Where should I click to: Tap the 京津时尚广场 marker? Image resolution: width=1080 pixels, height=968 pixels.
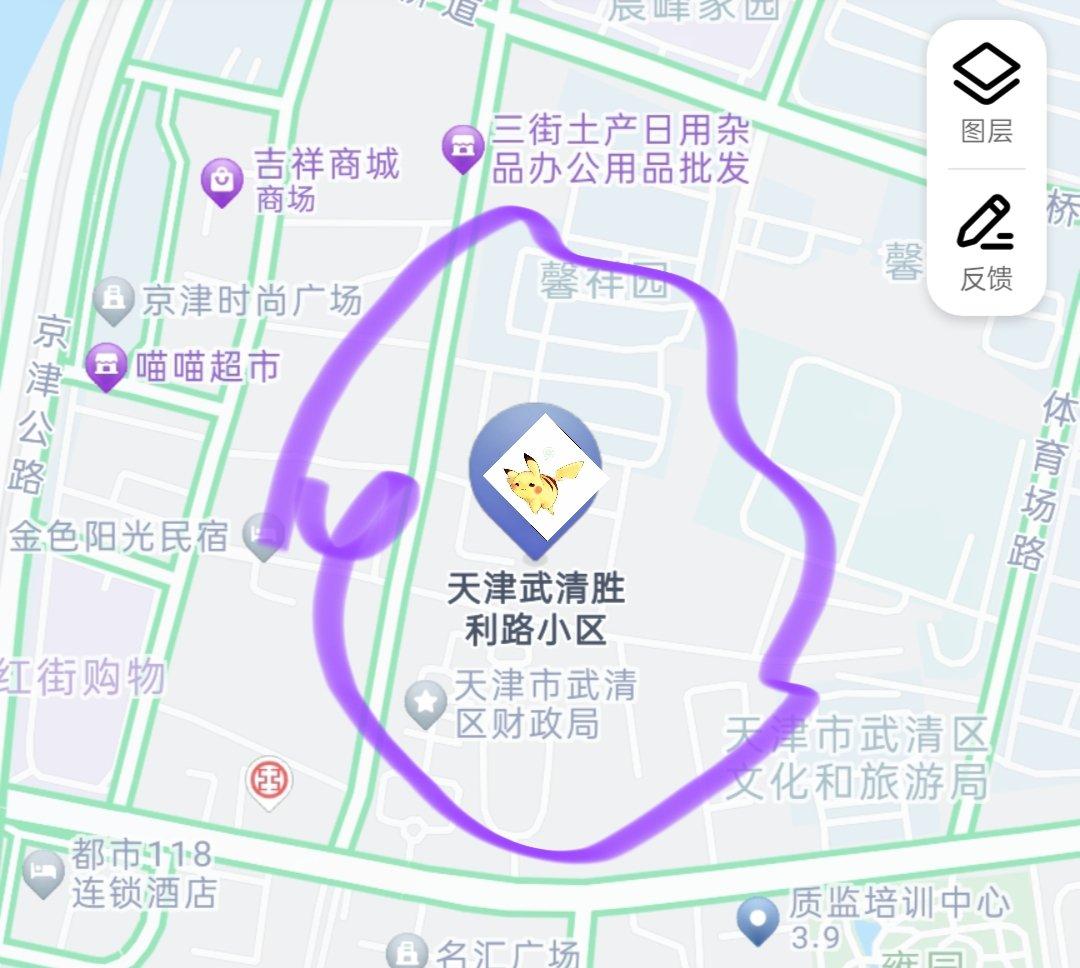114,298
